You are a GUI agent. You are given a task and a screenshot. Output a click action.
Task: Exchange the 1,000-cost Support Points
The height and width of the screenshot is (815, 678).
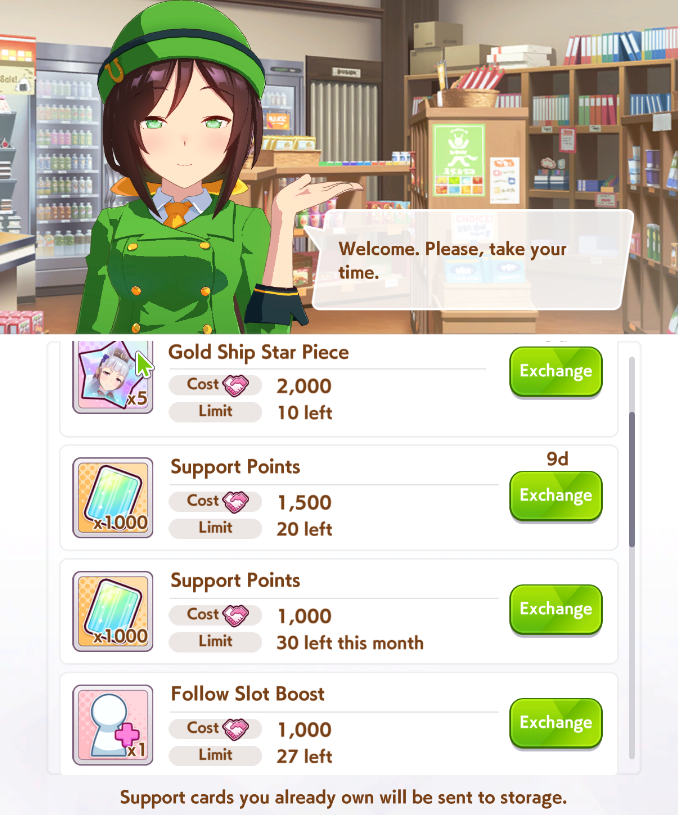point(556,609)
